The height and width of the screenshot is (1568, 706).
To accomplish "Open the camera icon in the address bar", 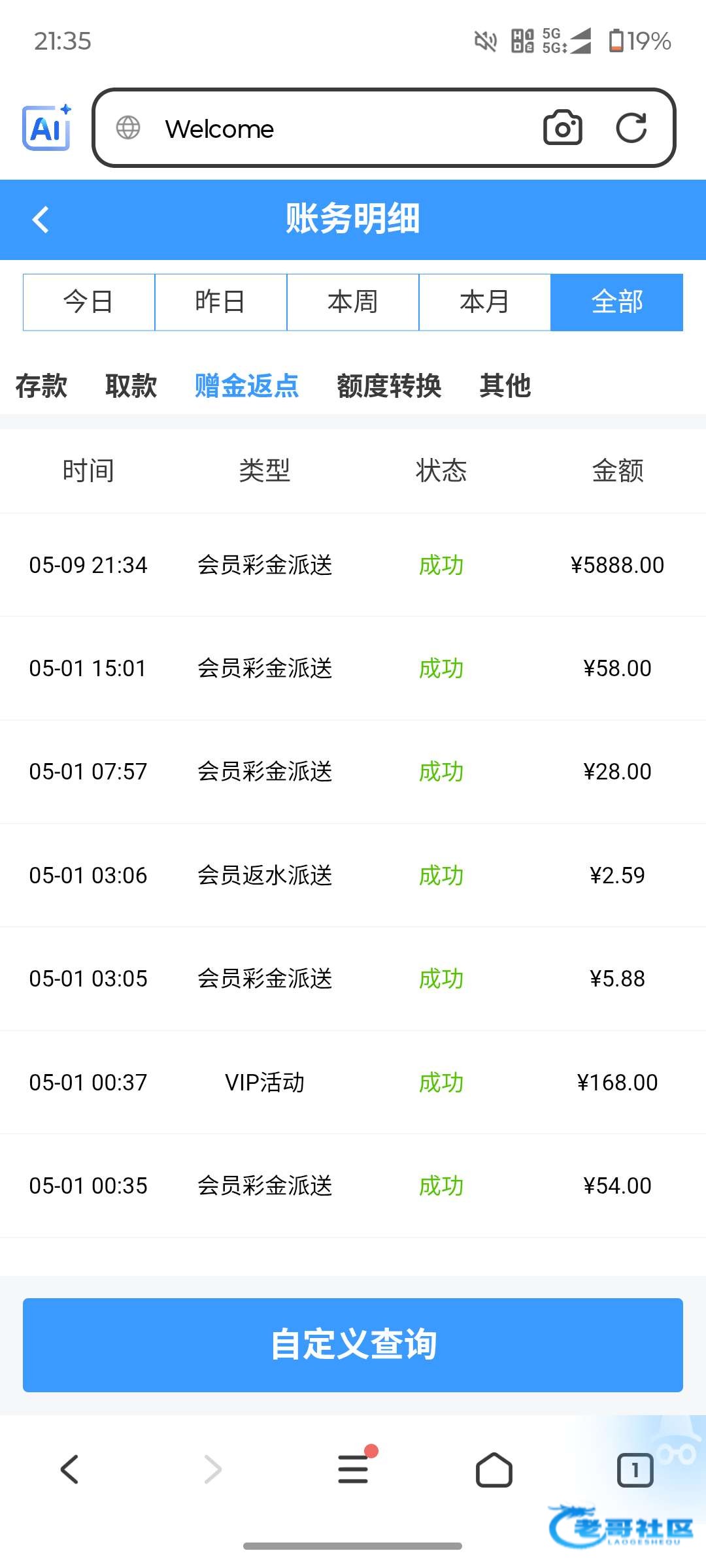I will pos(563,127).
